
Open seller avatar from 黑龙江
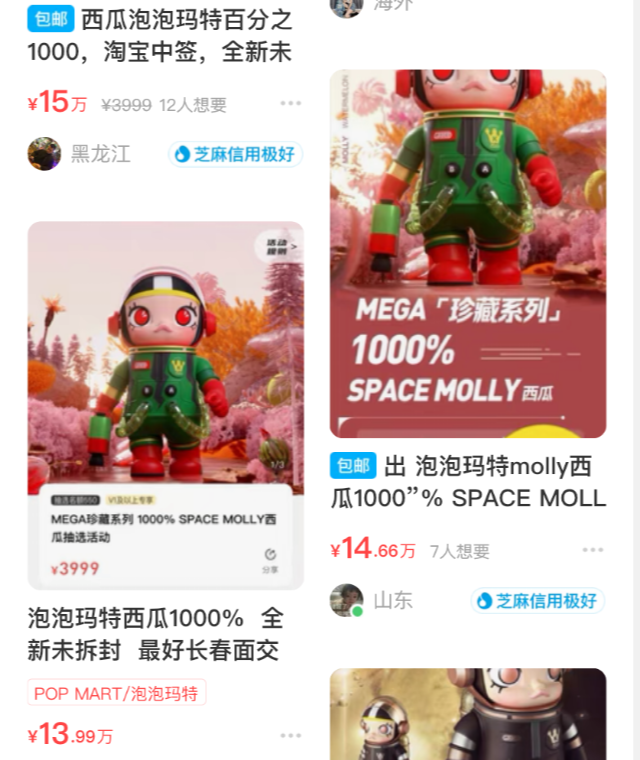click(44, 154)
